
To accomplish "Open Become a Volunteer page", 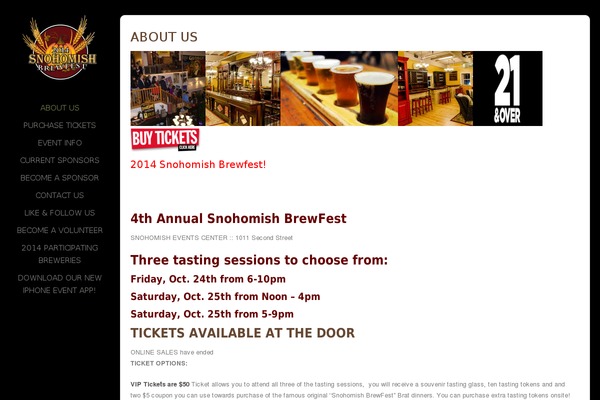I will click(x=60, y=230).
